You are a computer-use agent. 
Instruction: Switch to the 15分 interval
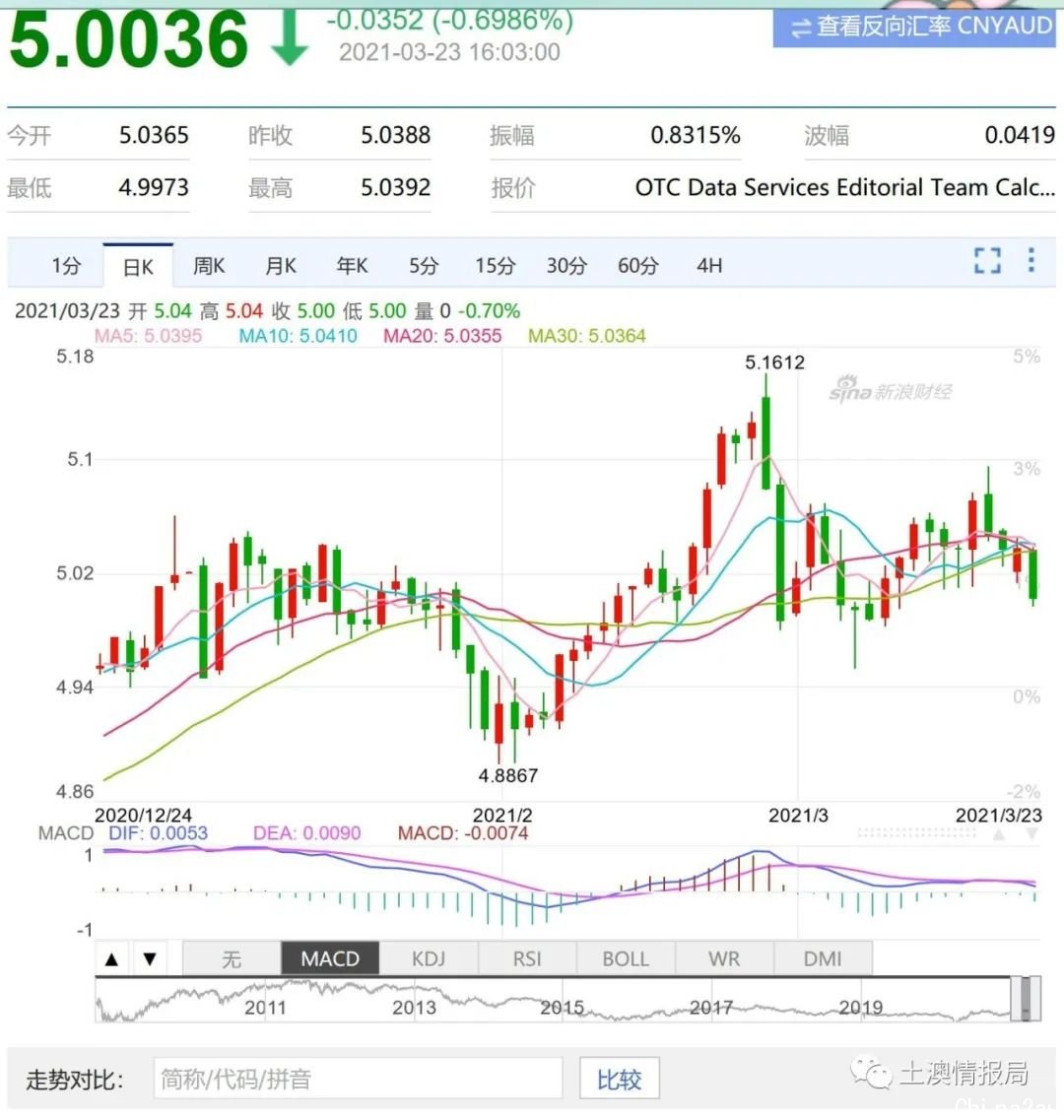(495, 265)
